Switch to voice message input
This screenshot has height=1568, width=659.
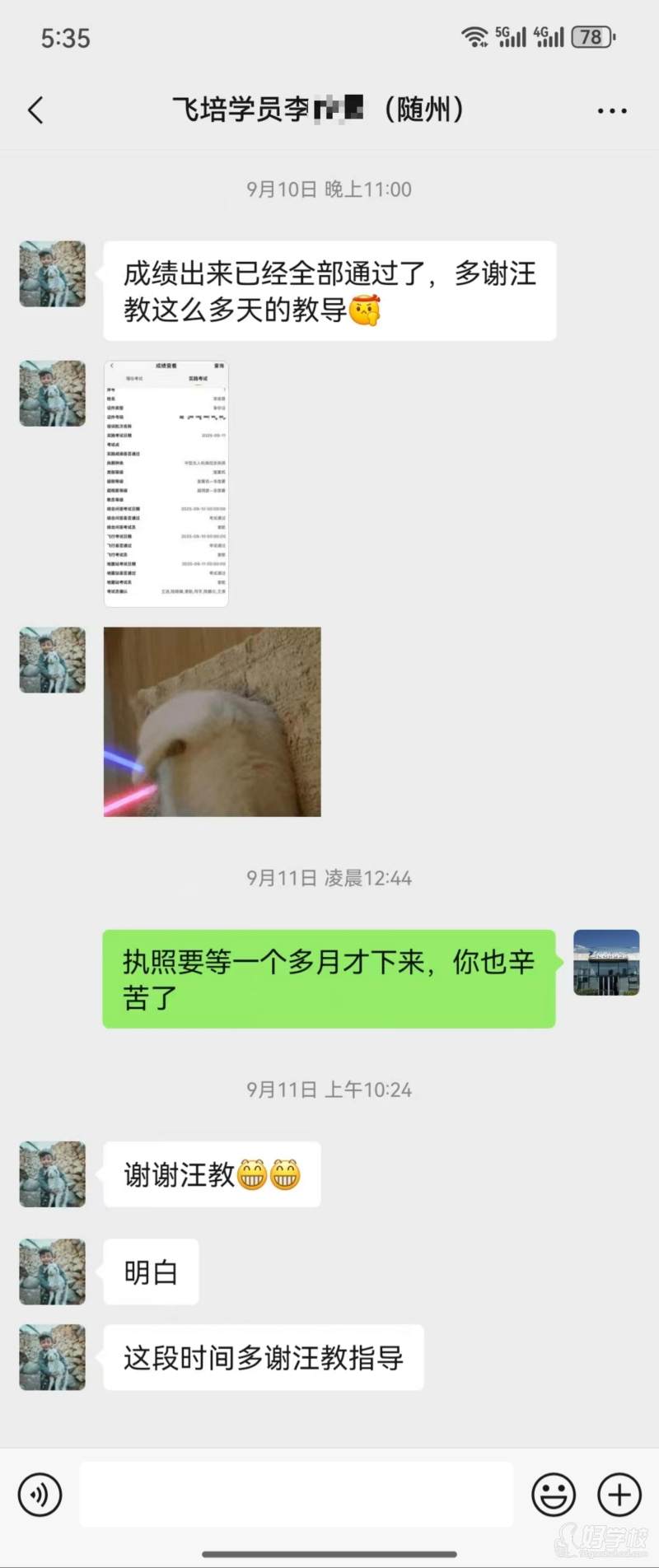[40, 1493]
